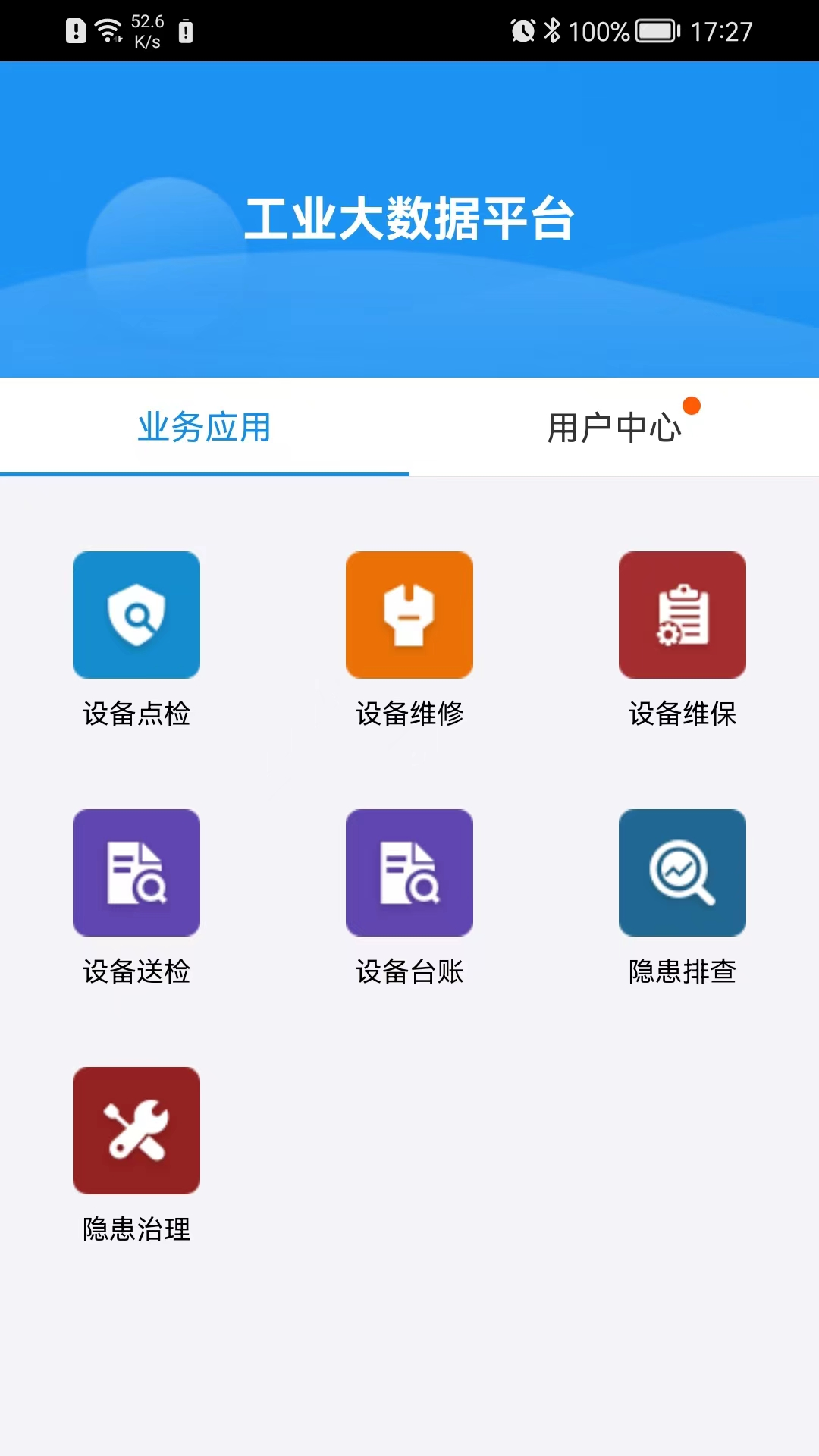
Task: Open the 设备点检 shield-magnifier icon
Action: point(136,615)
